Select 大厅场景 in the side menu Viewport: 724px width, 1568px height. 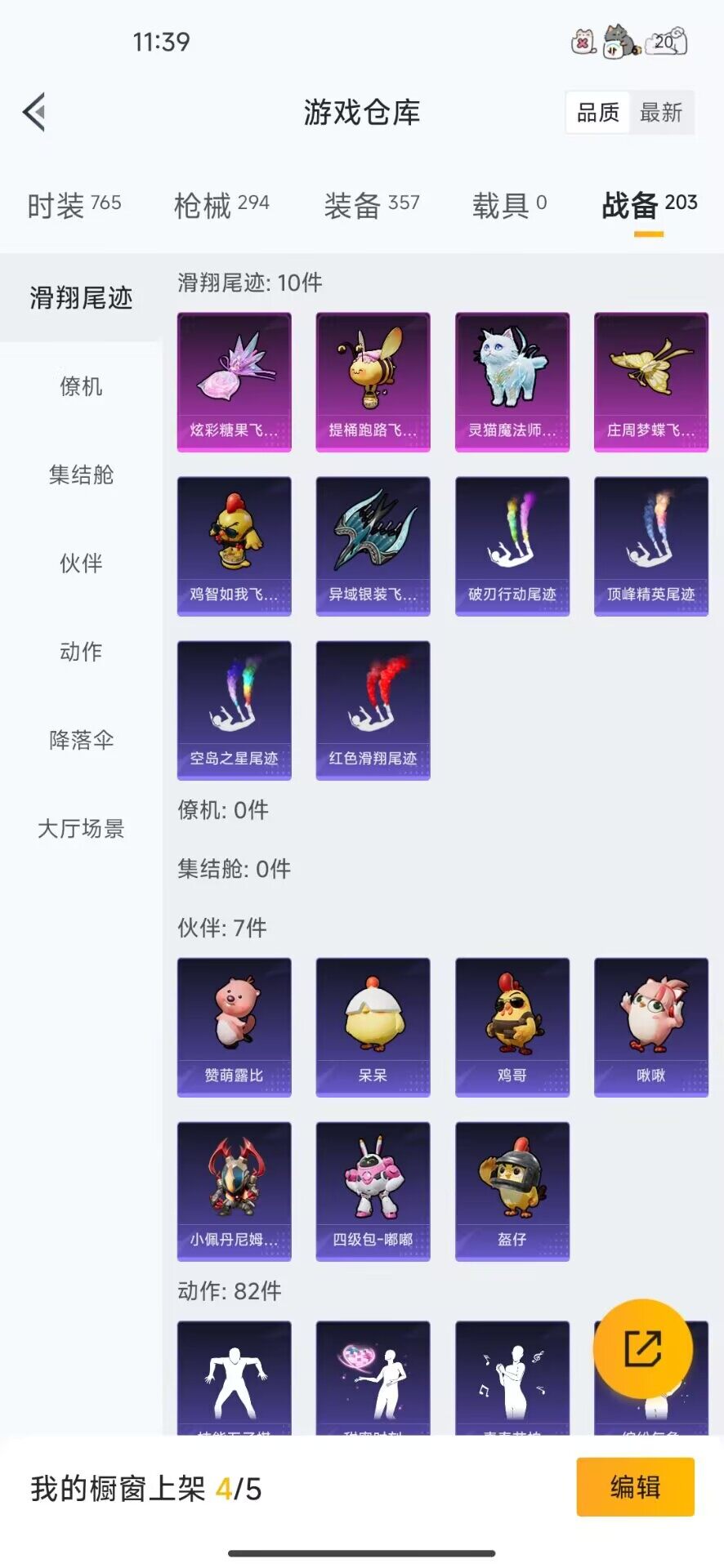(81, 829)
